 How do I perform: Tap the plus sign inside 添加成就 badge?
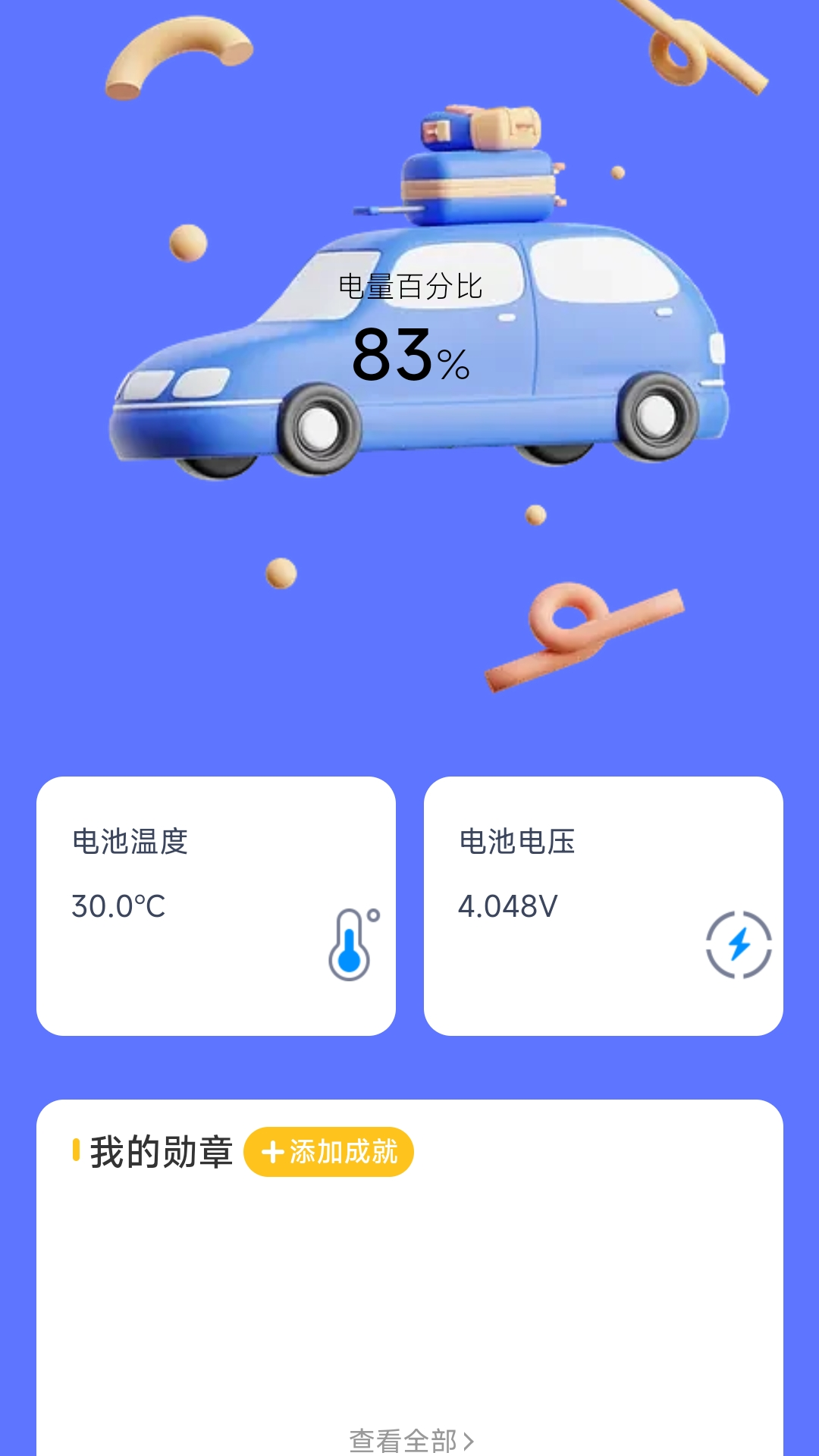275,1151
